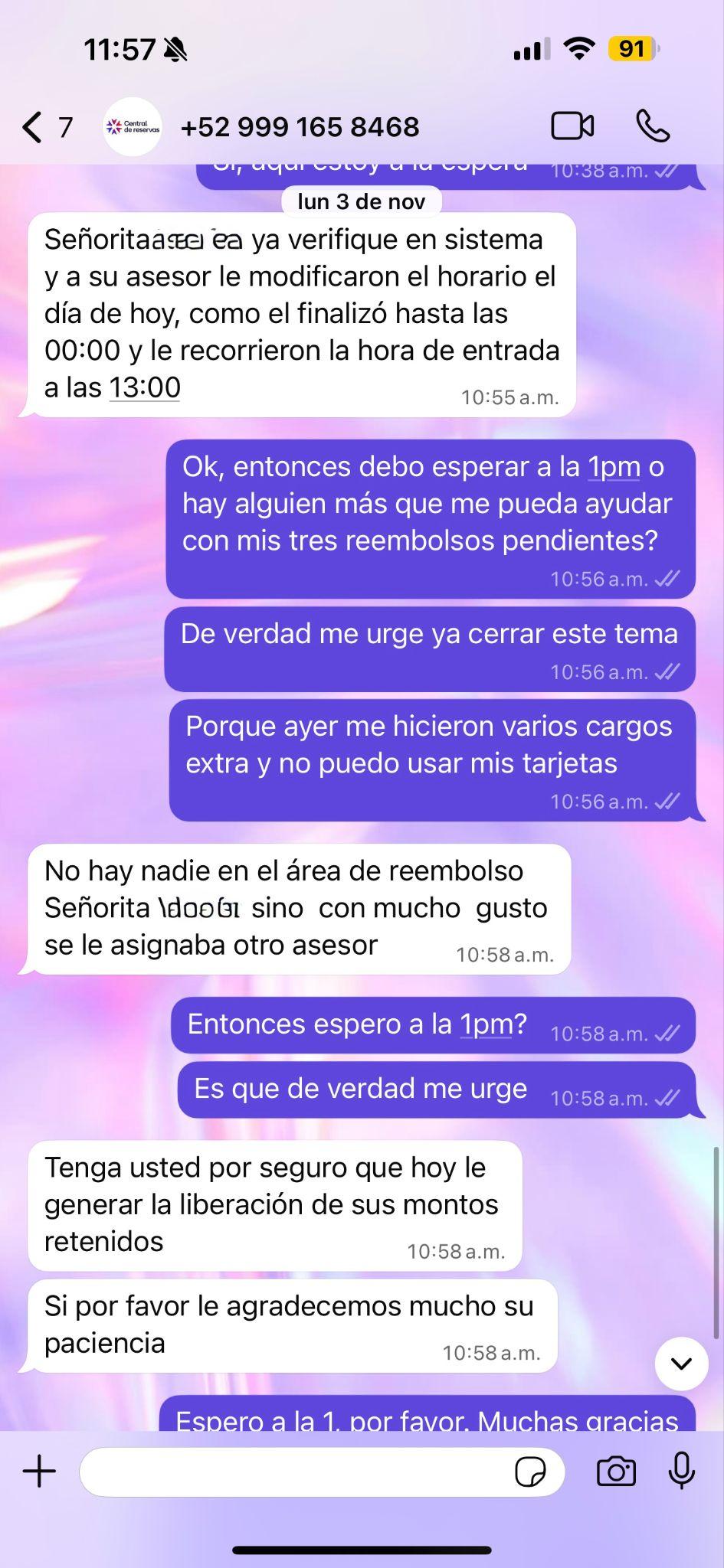Start a video call
The width and height of the screenshot is (724, 1568).
[x=572, y=126]
